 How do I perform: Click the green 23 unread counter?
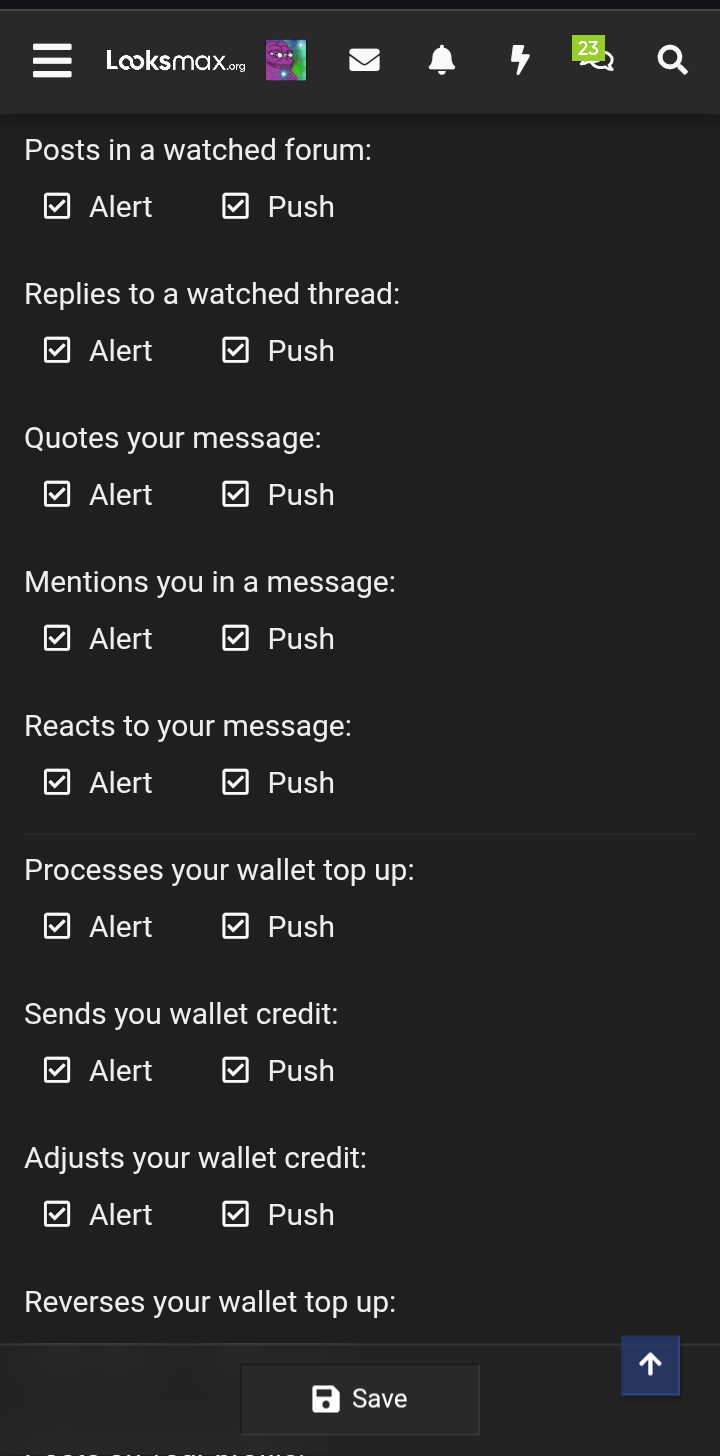[x=589, y=46]
